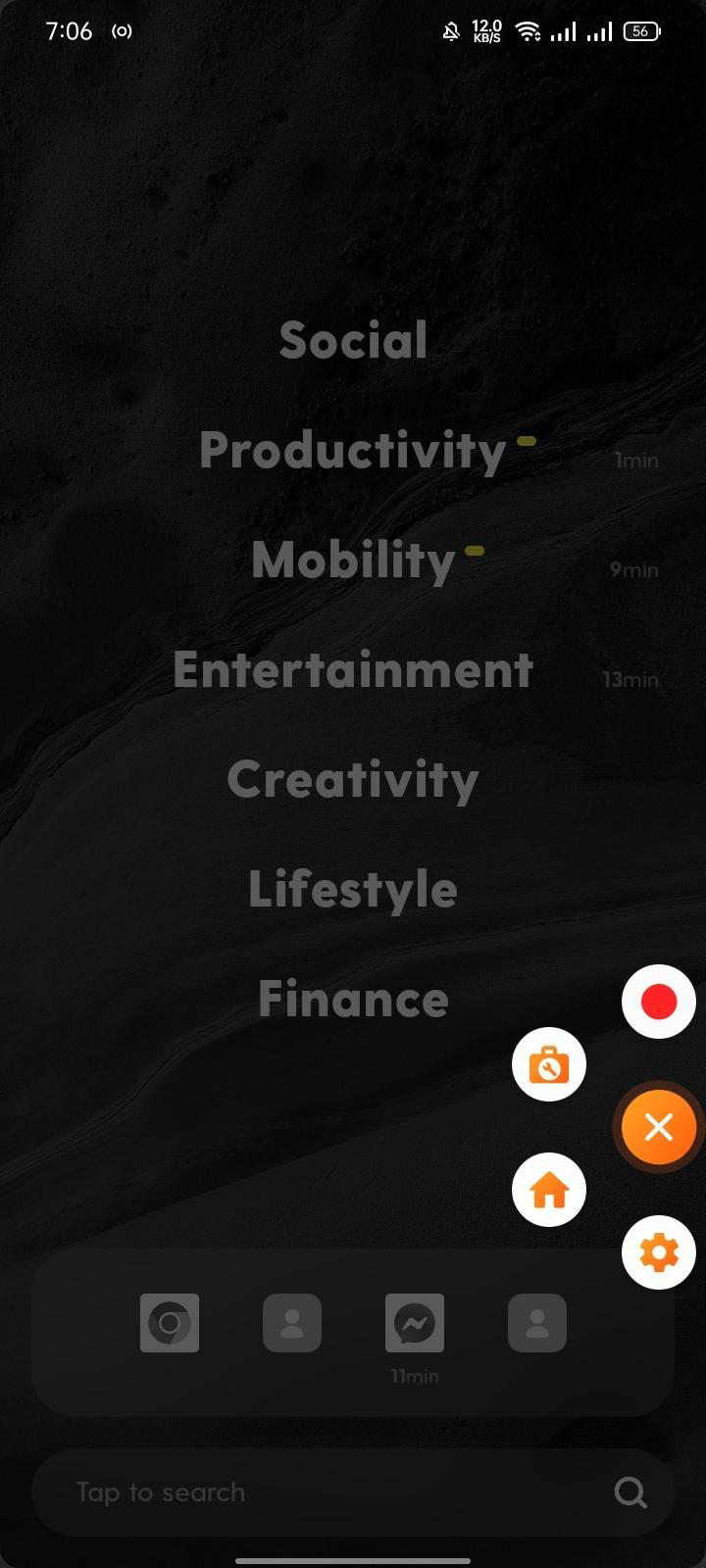Open the Productivity category
706x1568 pixels.
[x=353, y=450]
